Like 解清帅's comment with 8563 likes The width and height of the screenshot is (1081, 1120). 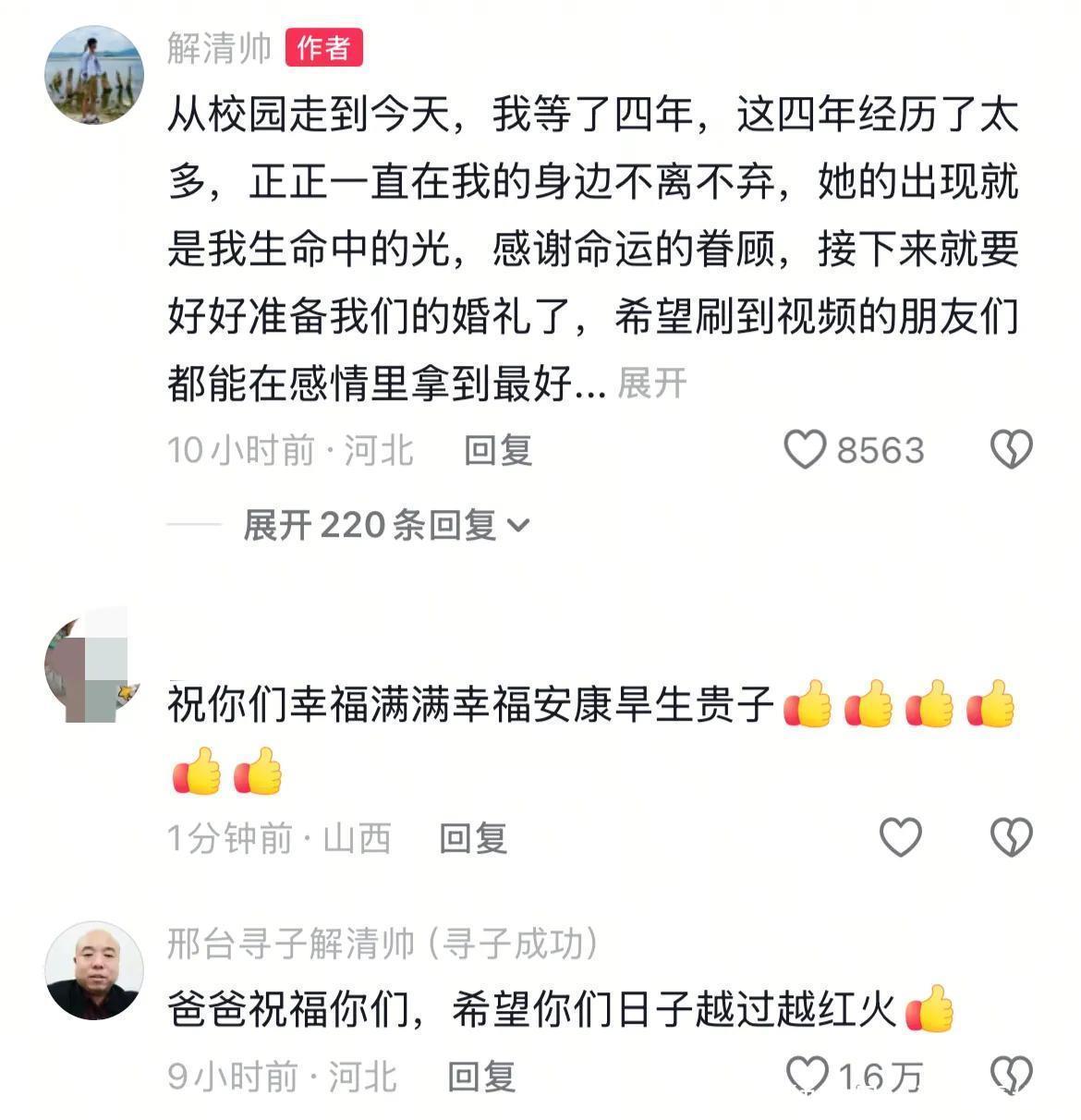point(805,450)
